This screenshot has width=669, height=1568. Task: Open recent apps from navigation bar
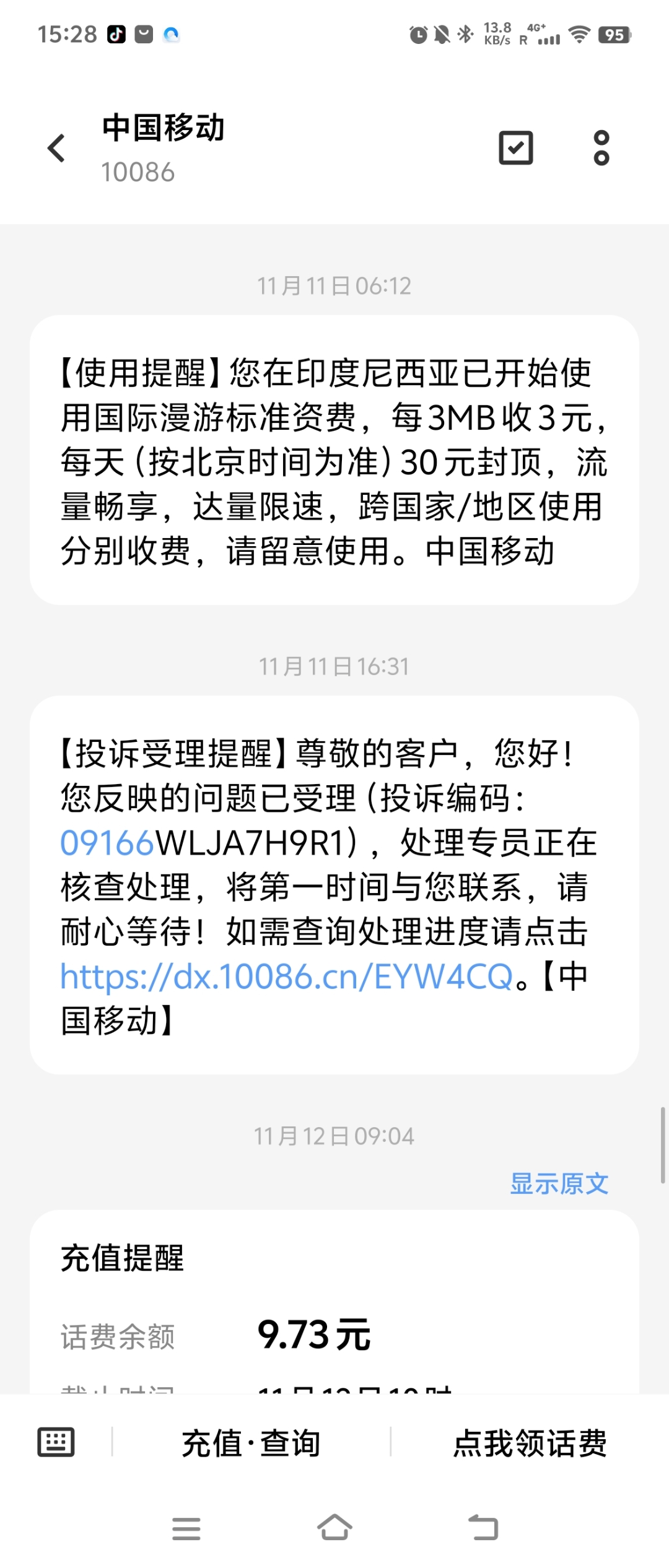[x=186, y=1528]
